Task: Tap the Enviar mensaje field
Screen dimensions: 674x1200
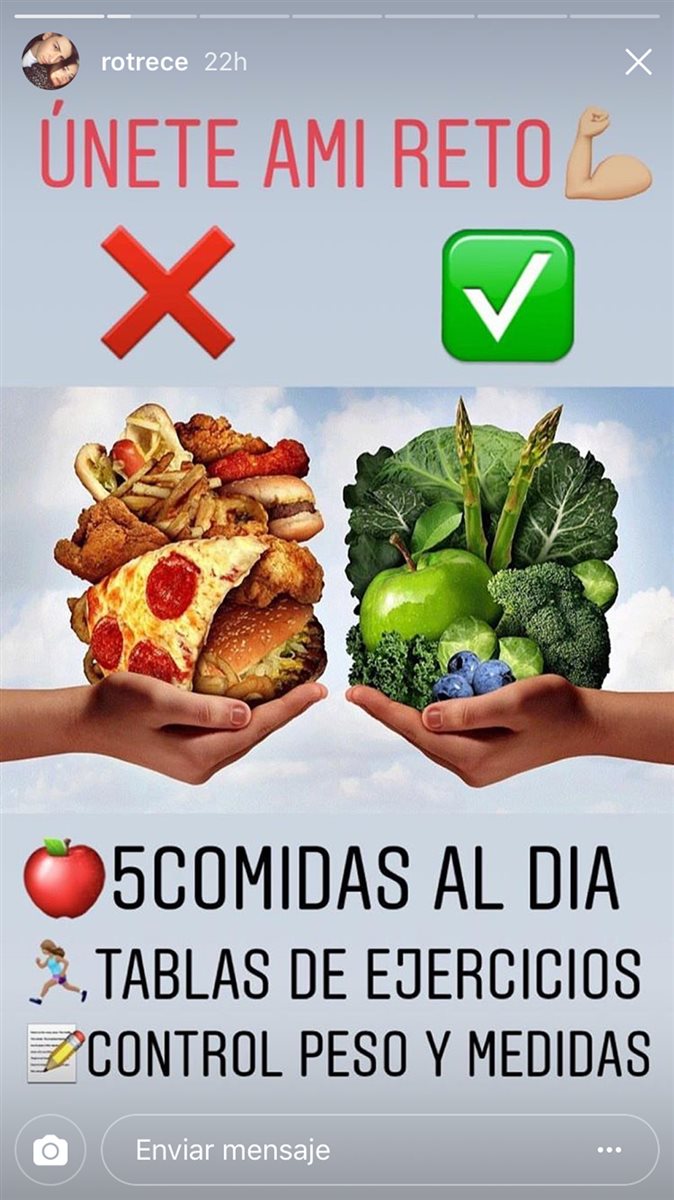Action: click(340, 1150)
